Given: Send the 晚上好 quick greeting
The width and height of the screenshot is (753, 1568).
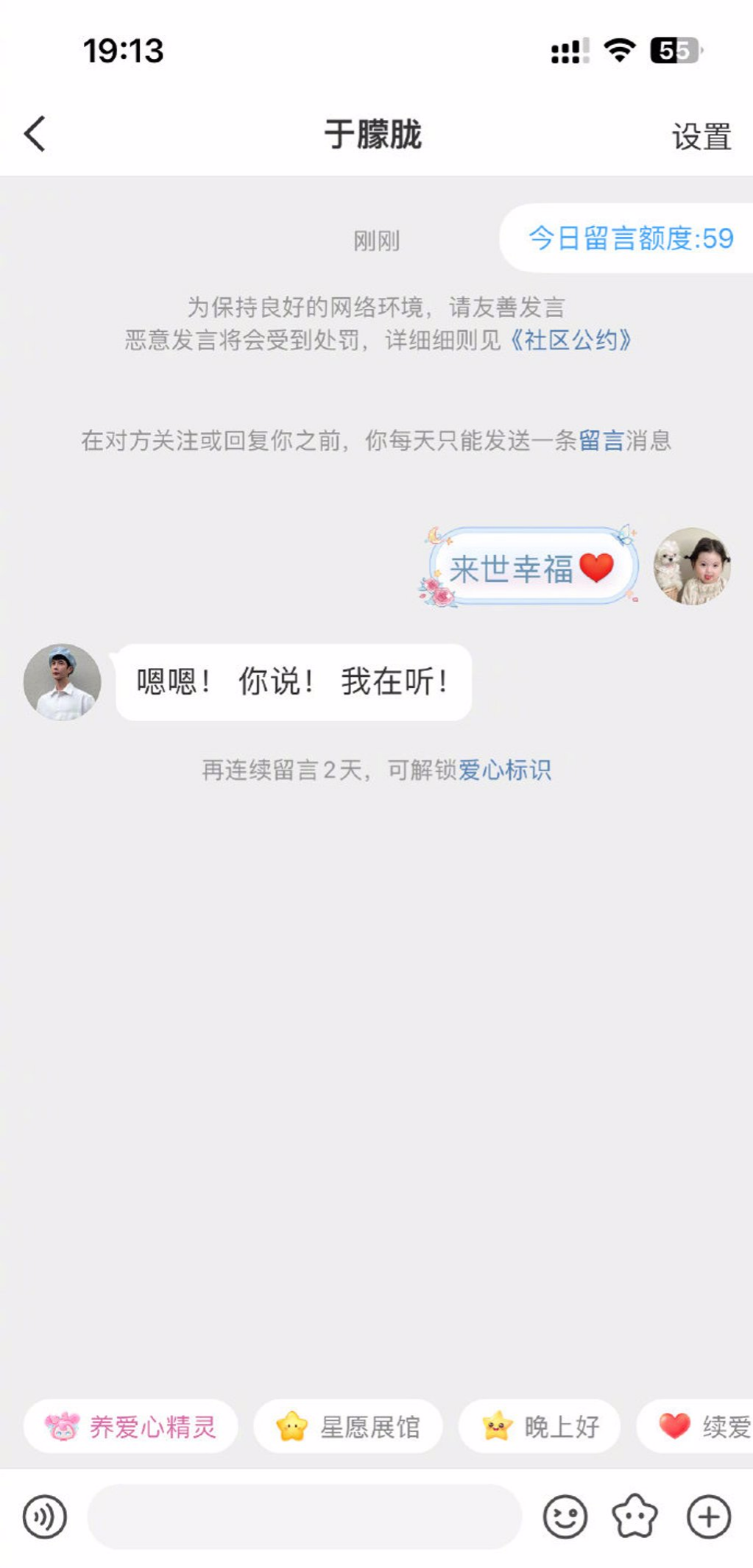Looking at the screenshot, I should point(540,1427).
